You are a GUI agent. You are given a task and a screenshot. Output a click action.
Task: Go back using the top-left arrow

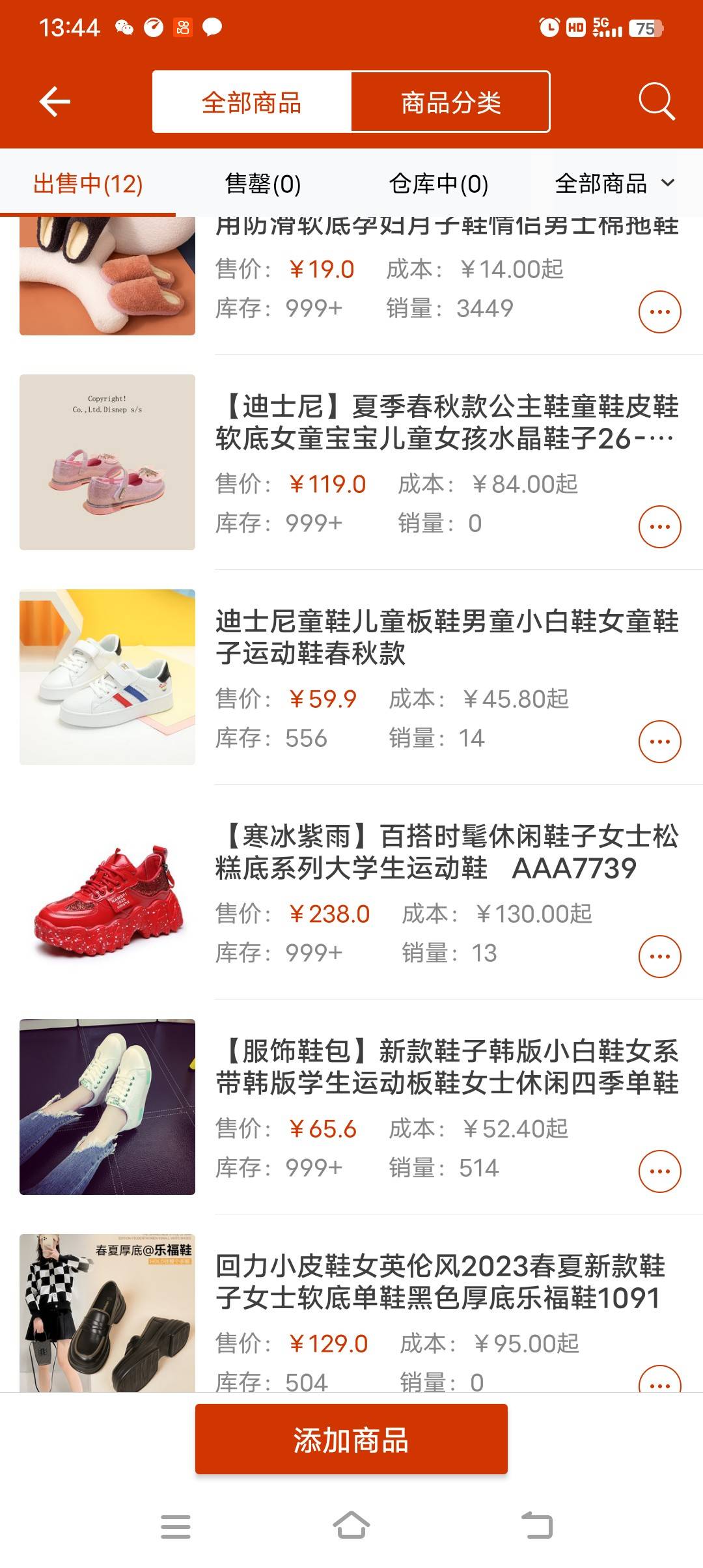[55, 102]
